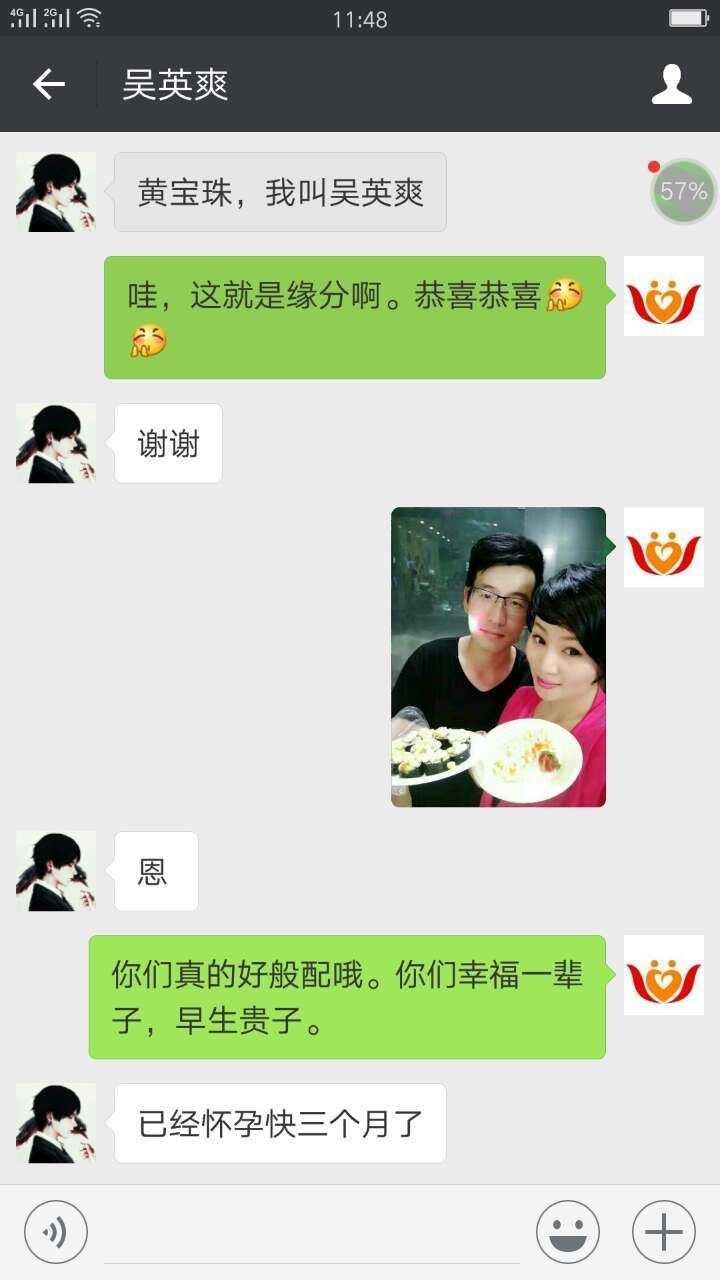This screenshot has height=1280, width=720.
Task: Go back from the 吴英爽 chat
Action: tap(48, 85)
